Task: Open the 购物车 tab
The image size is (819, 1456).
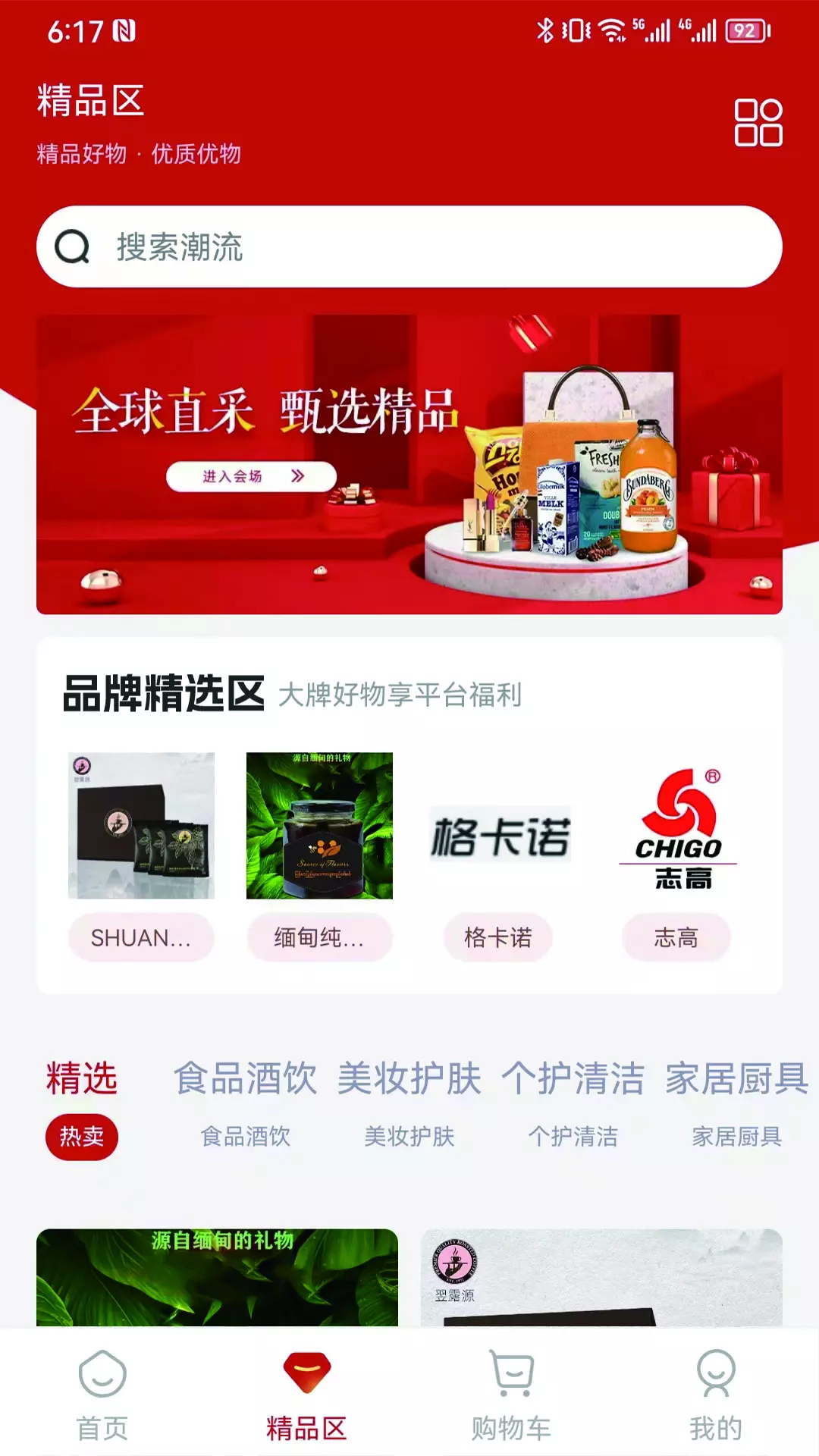Action: (511, 1394)
